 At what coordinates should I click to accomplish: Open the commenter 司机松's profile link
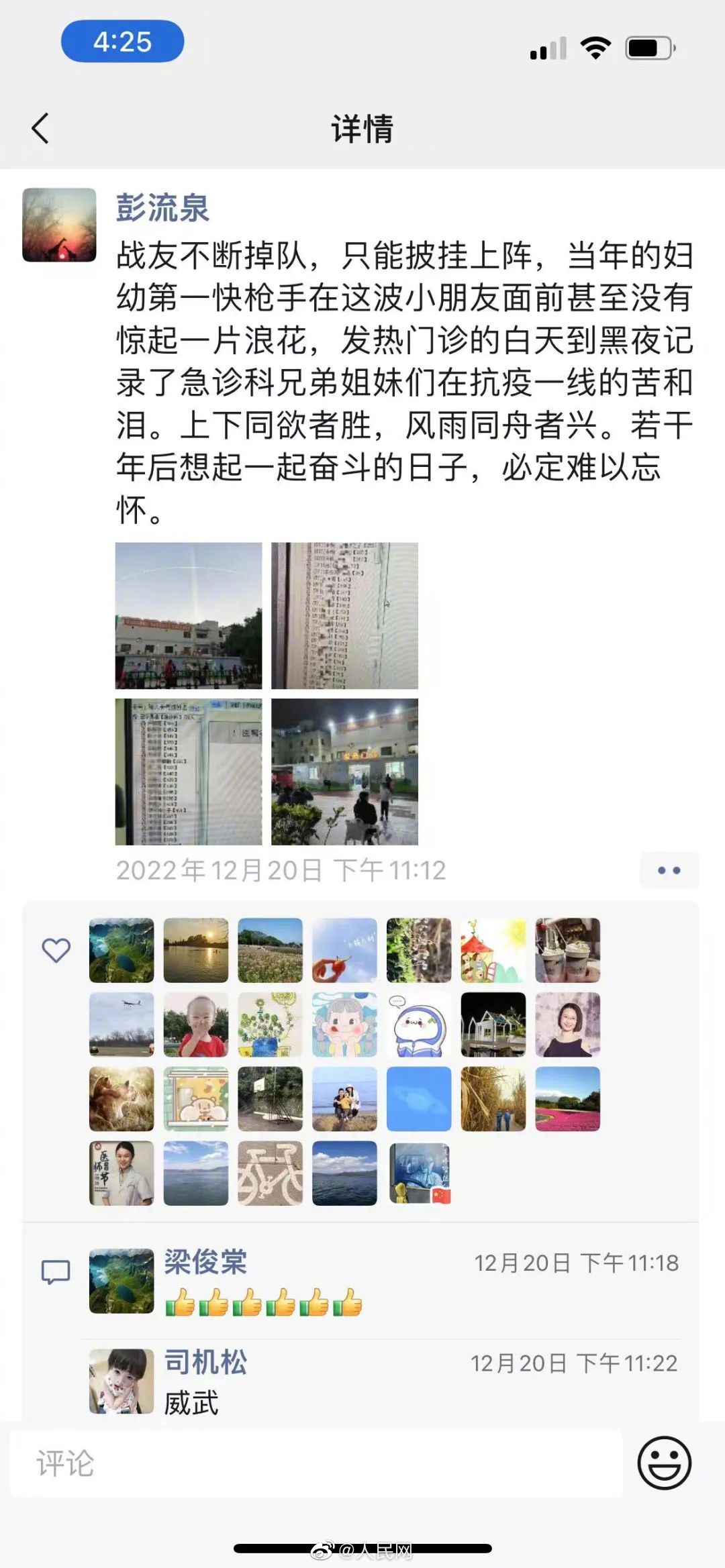point(205,1363)
